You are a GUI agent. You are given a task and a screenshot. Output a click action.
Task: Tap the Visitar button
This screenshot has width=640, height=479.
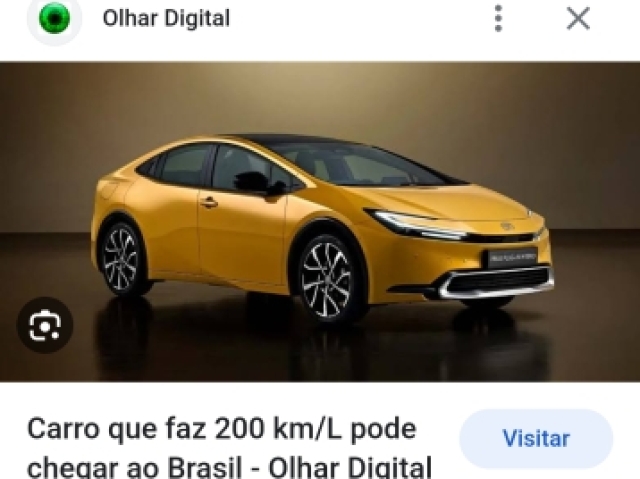(x=536, y=439)
